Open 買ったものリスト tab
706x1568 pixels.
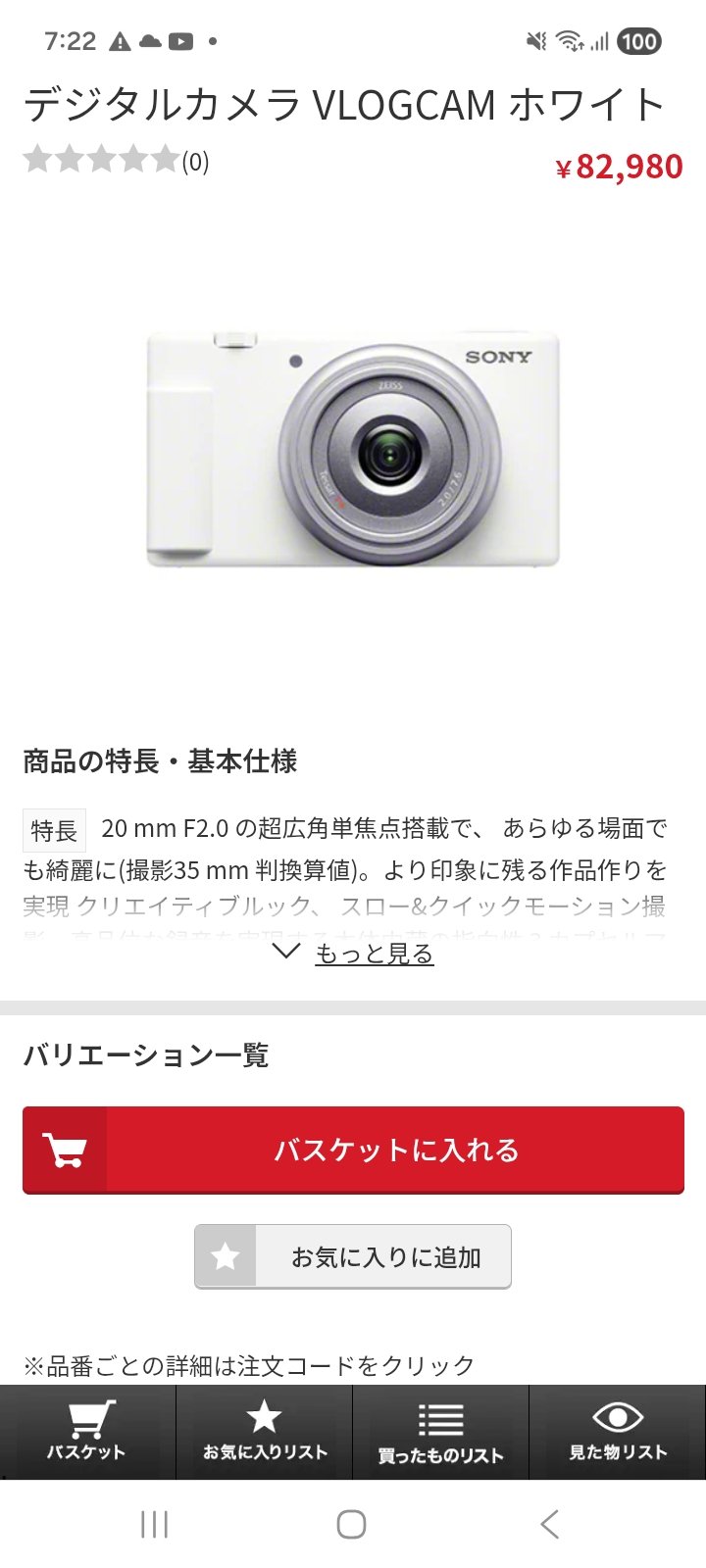[x=440, y=1432]
